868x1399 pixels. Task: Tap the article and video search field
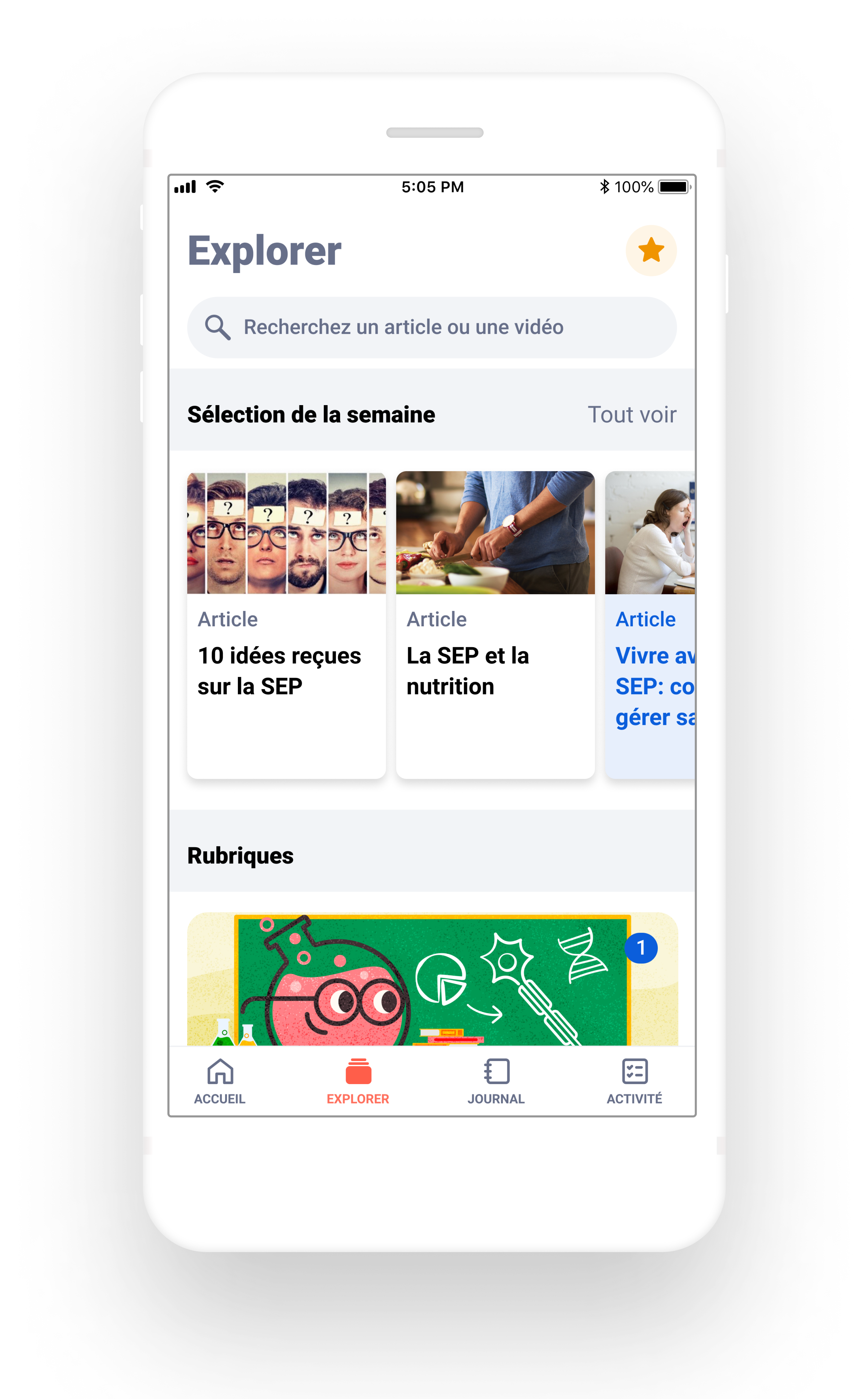432,327
